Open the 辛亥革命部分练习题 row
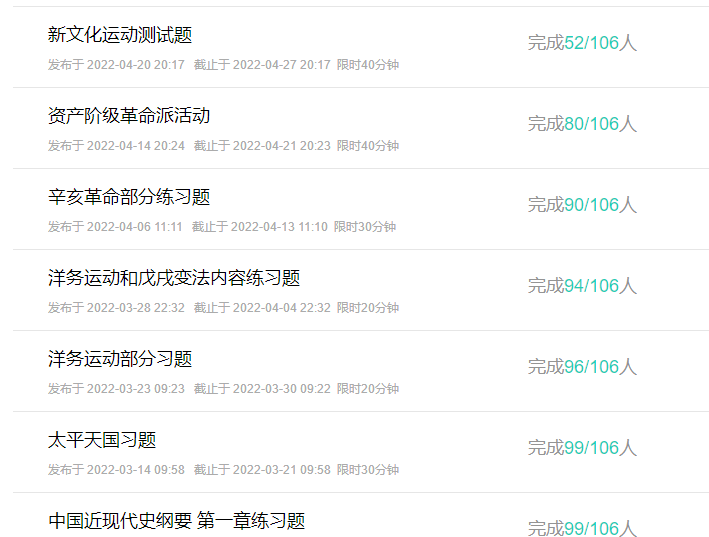The height and width of the screenshot is (537, 709). click(129, 197)
